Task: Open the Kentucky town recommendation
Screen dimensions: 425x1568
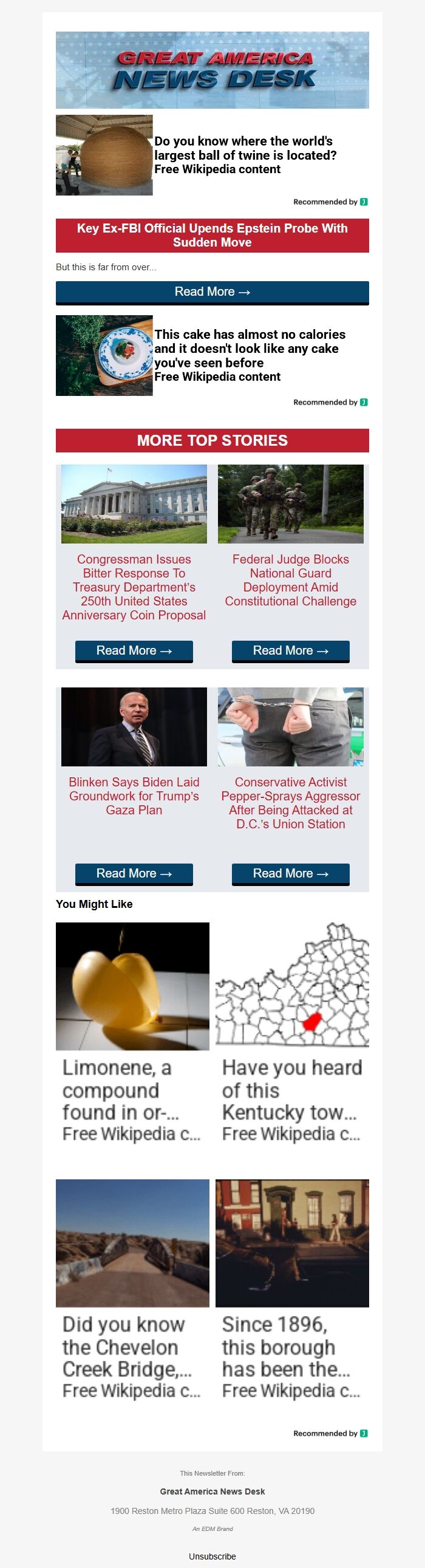Action: [x=291, y=1089]
